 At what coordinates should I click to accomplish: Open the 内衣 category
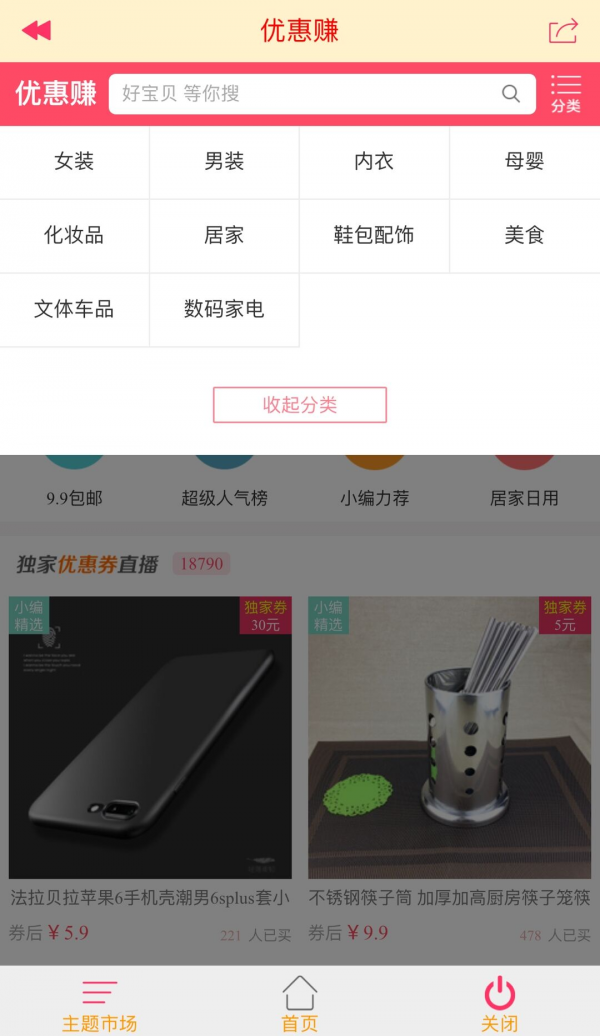point(374,162)
